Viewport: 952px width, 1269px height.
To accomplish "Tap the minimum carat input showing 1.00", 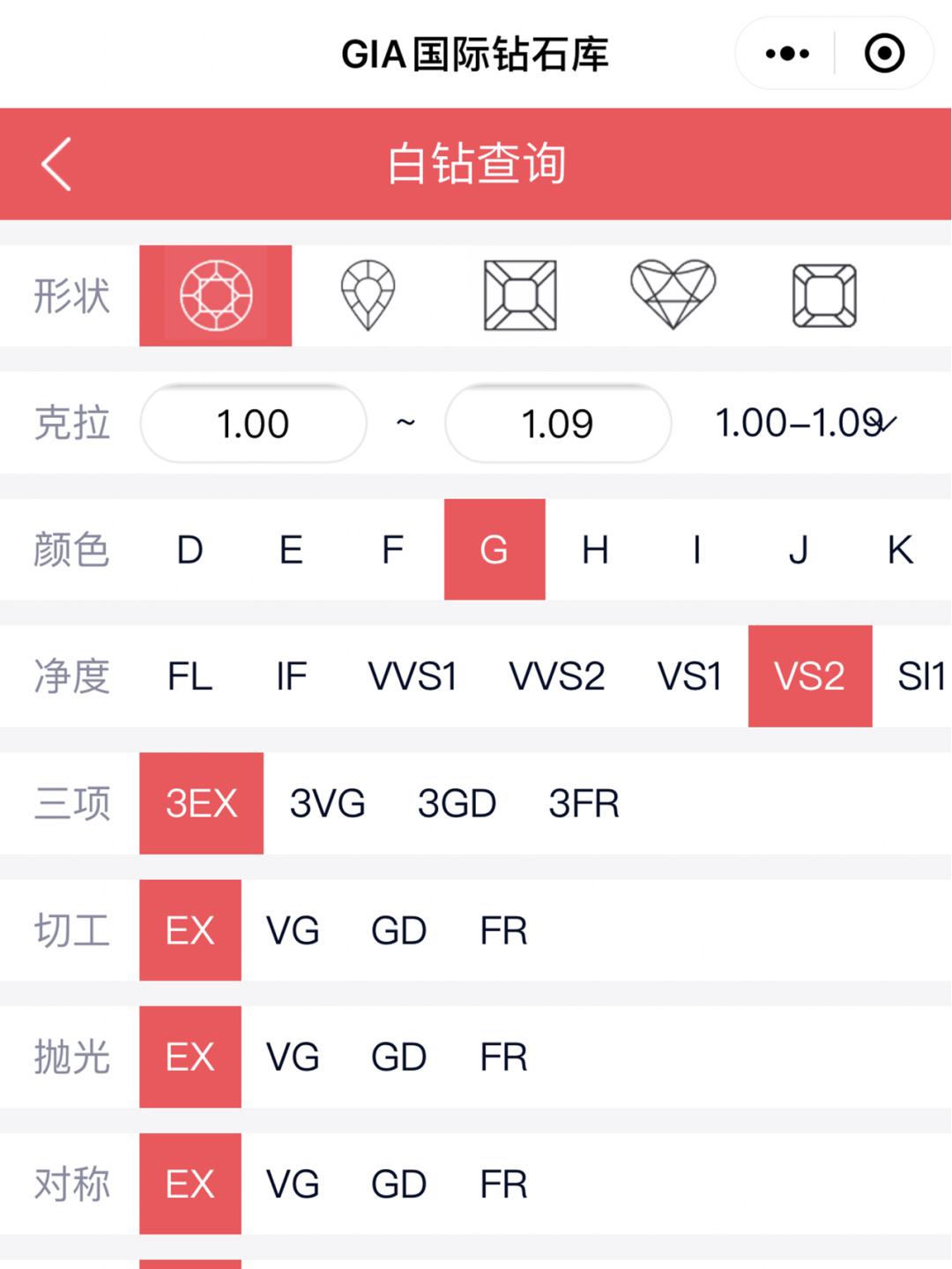I will pos(254,423).
